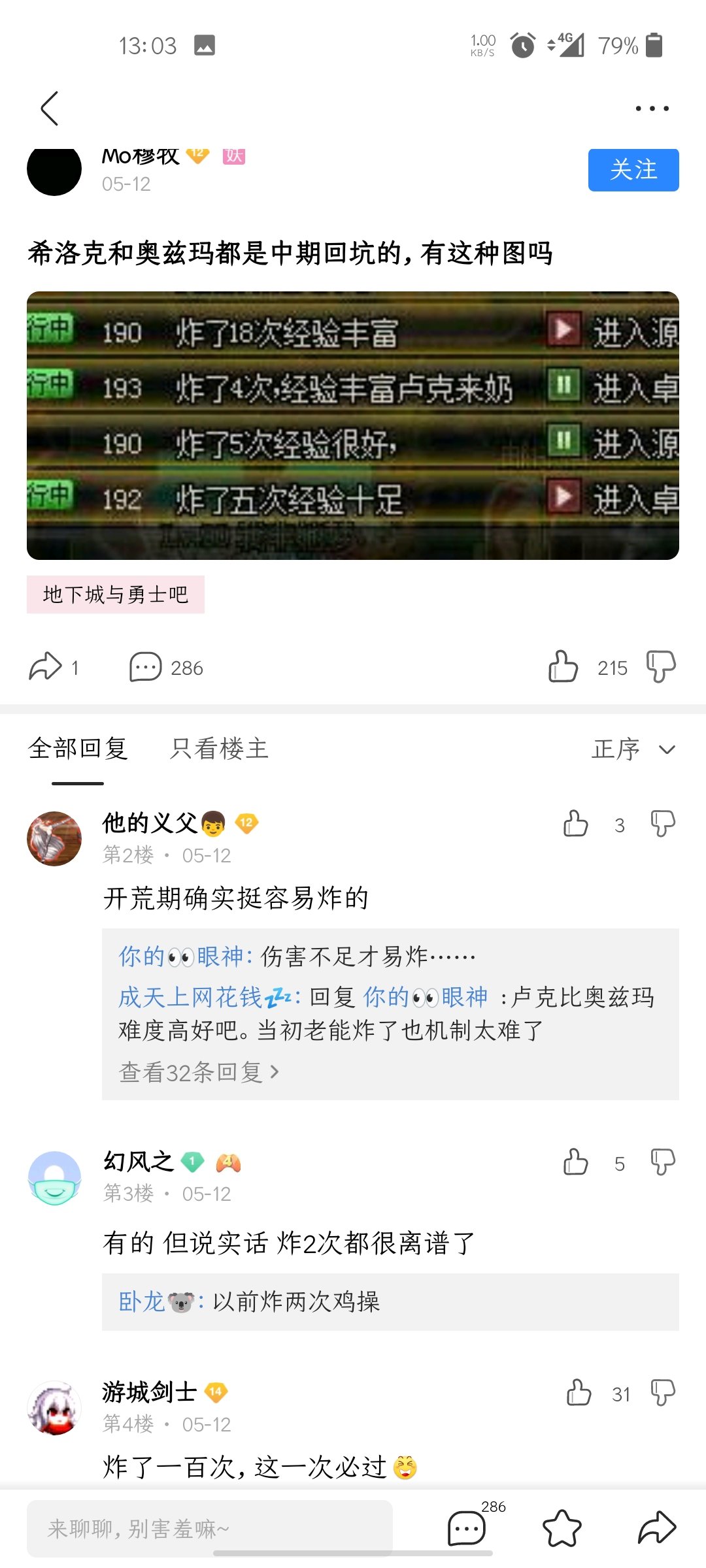Give a thumbs-up to 他的义父's comment
The height and width of the screenshot is (1568, 706).
click(576, 825)
